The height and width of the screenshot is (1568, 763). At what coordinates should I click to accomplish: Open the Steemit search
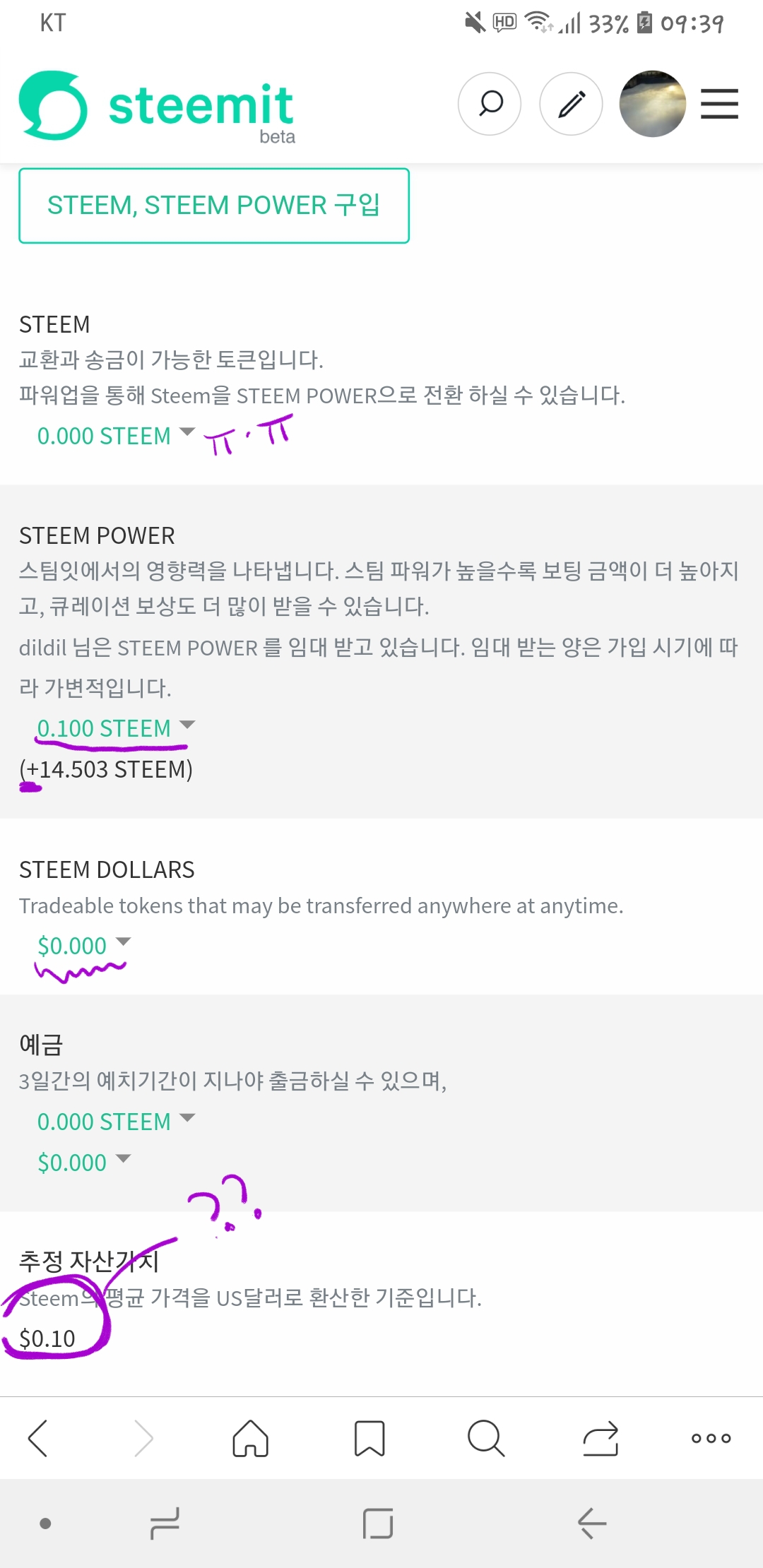tap(490, 104)
